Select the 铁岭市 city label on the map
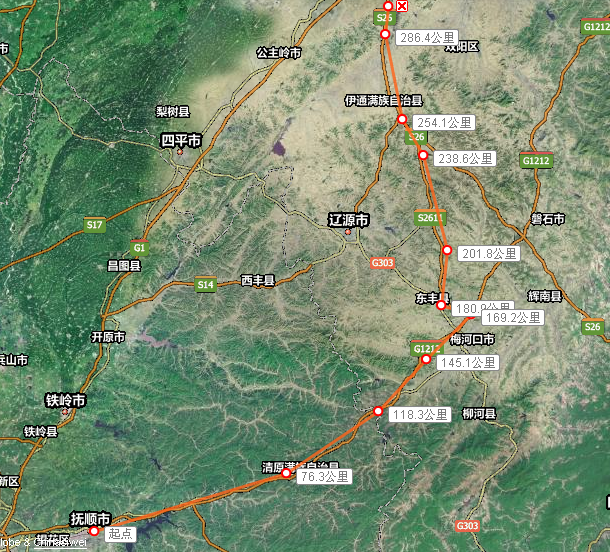The image size is (610, 552). (65, 400)
